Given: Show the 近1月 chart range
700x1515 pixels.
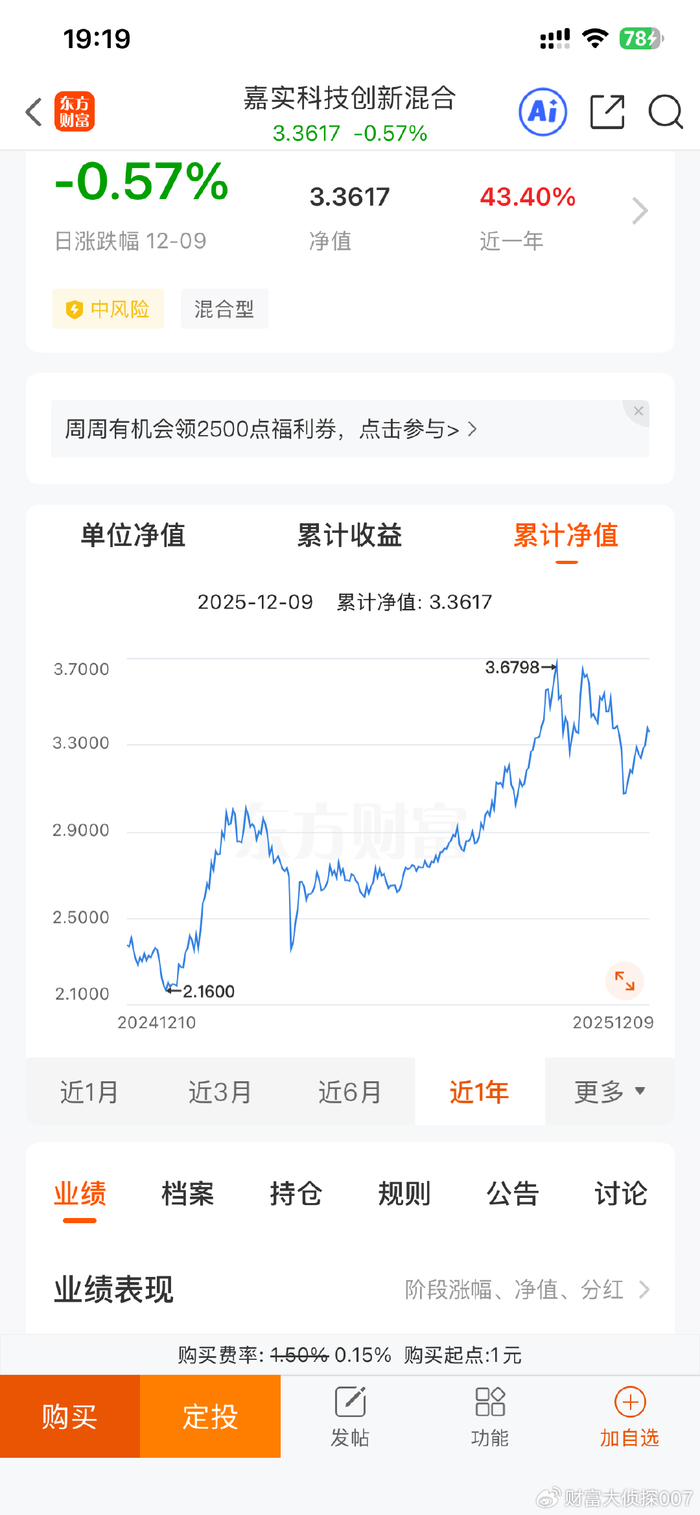Looking at the screenshot, I should (89, 1092).
